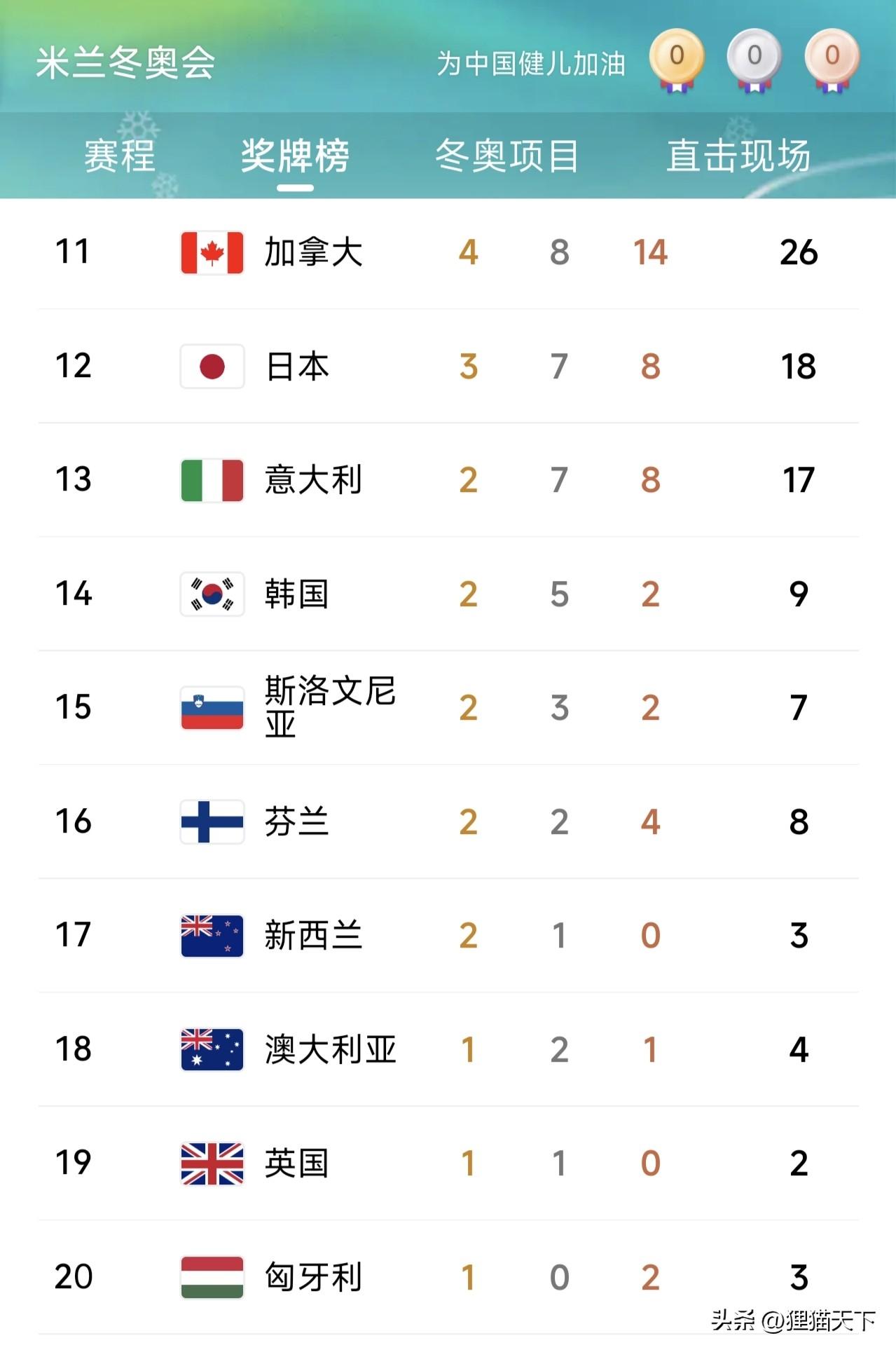Open the 冬奥项目 tab

(x=506, y=156)
